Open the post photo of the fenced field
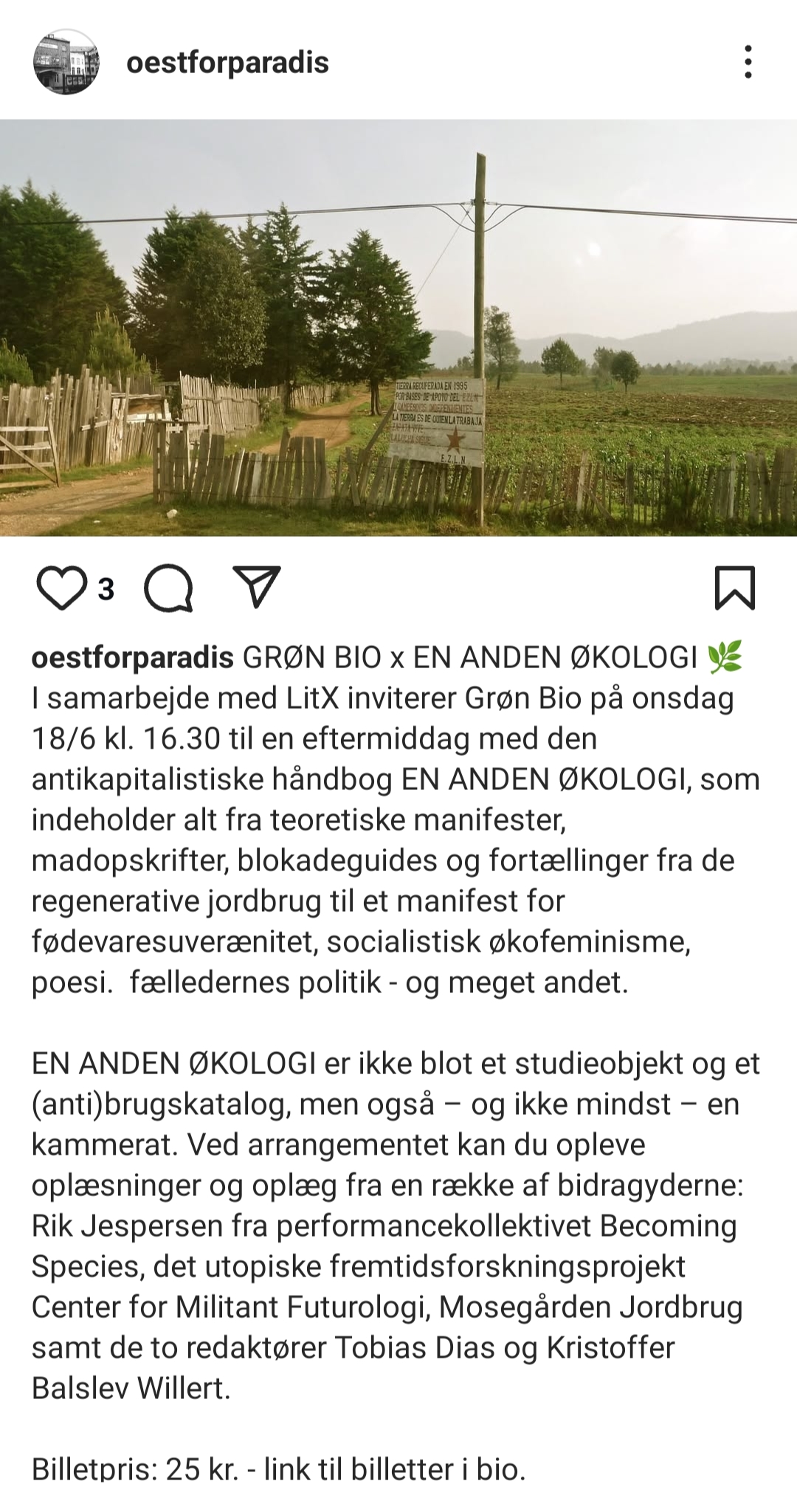This screenshot has width=797, height=1512. 398,328
